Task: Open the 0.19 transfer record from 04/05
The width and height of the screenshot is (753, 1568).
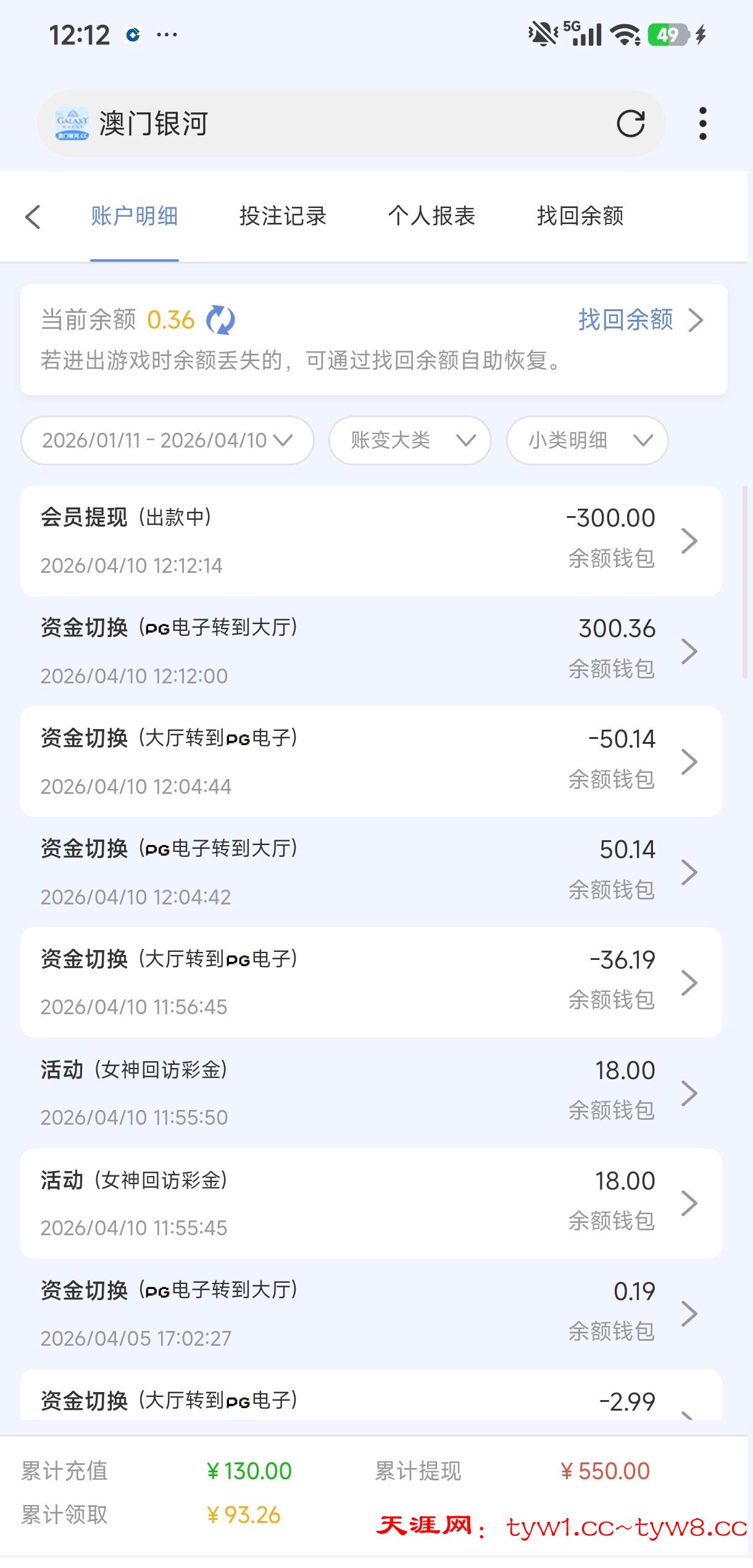Action: (x=370, y=1314)
